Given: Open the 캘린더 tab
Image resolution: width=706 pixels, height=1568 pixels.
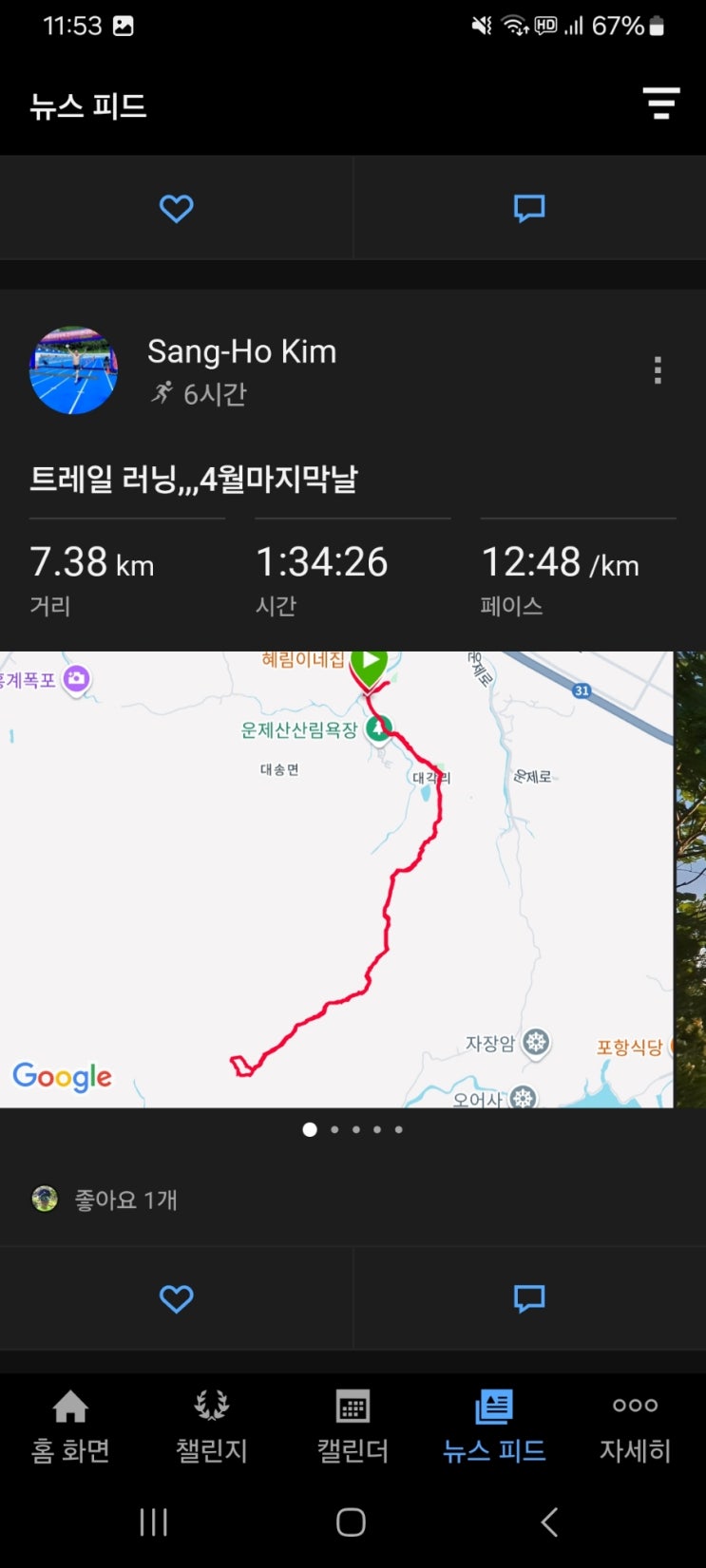Looking at the screenshot, I should coord(353,1427).
